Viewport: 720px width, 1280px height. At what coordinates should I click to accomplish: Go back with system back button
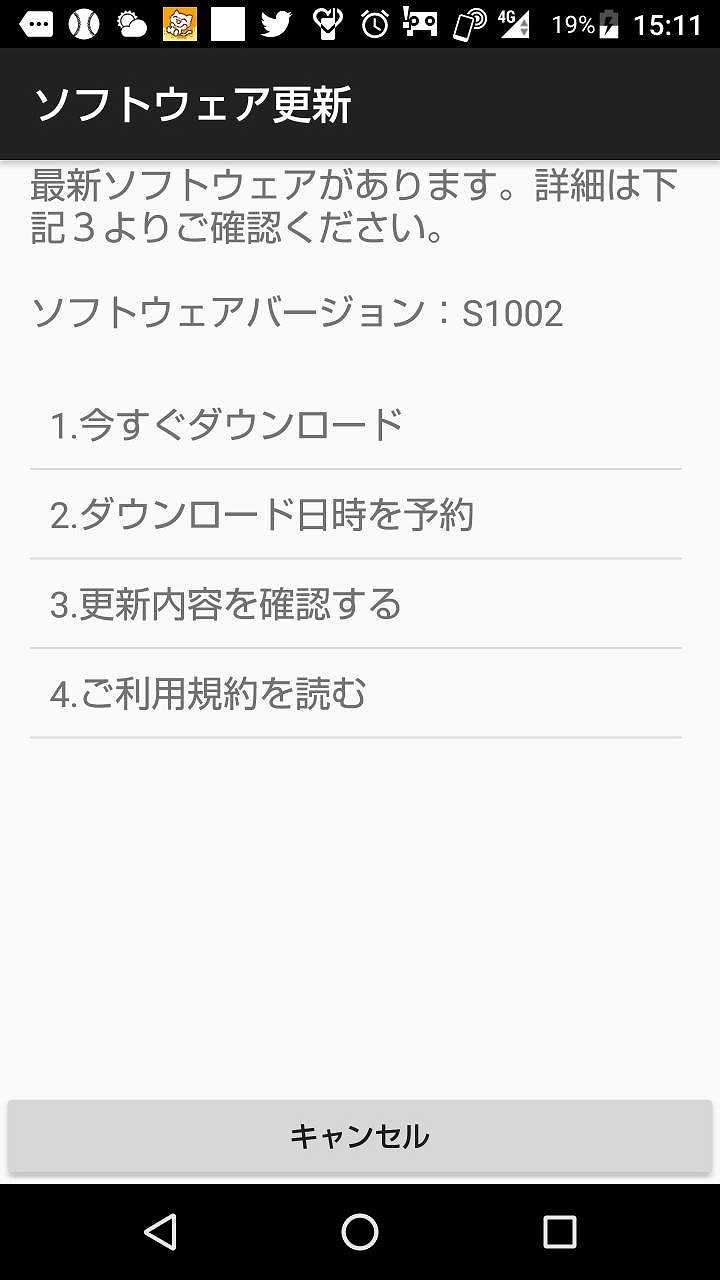pyautogui.click(x=160, y=1232)
